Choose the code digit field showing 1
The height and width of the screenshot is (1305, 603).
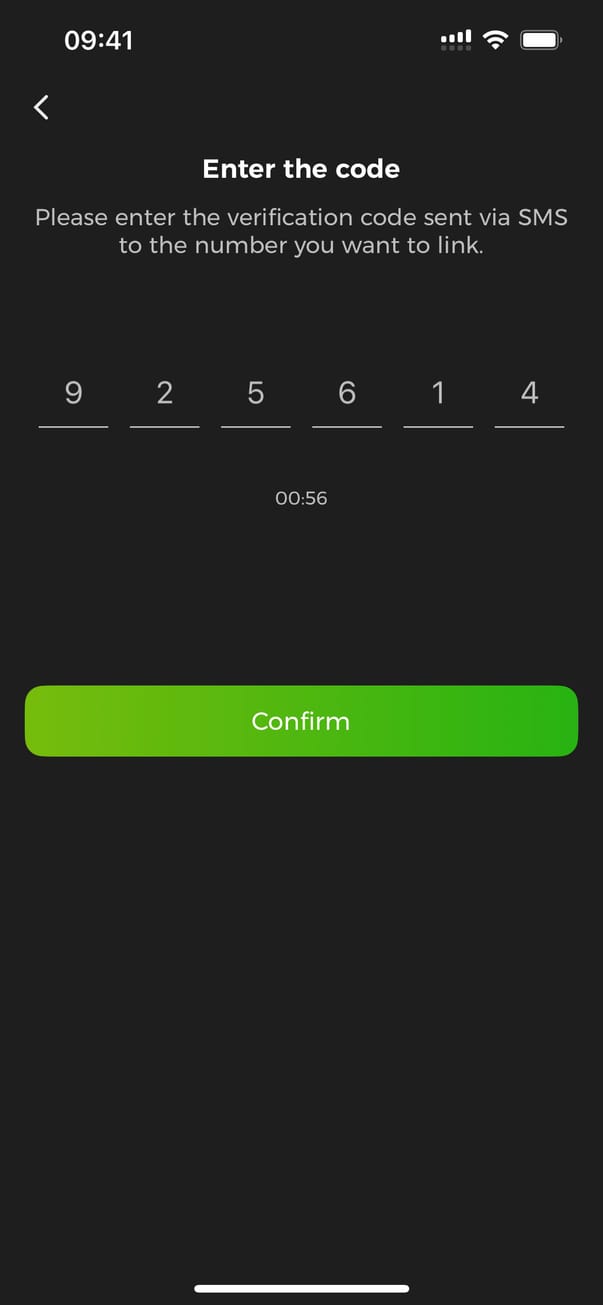(x=438, y=394)
